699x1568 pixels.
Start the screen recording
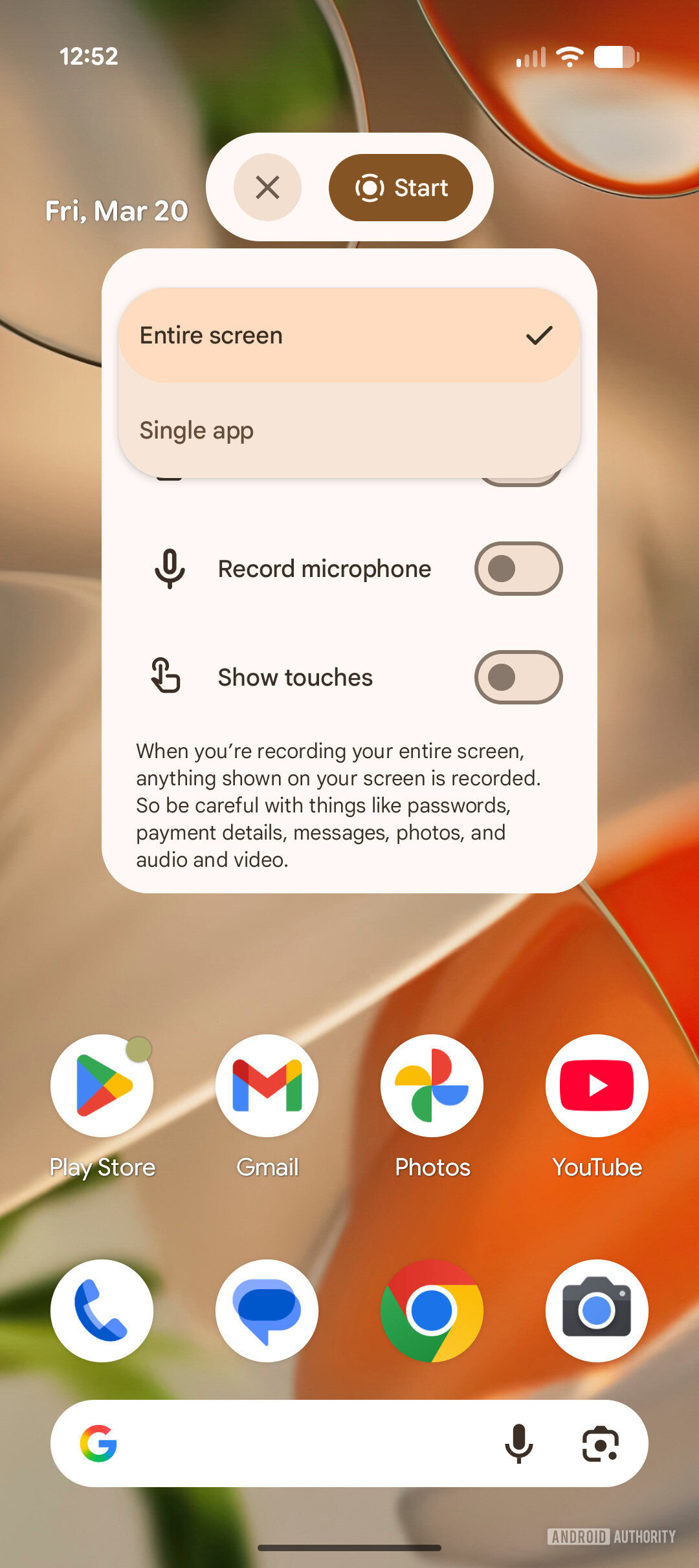tap(401, 188)
